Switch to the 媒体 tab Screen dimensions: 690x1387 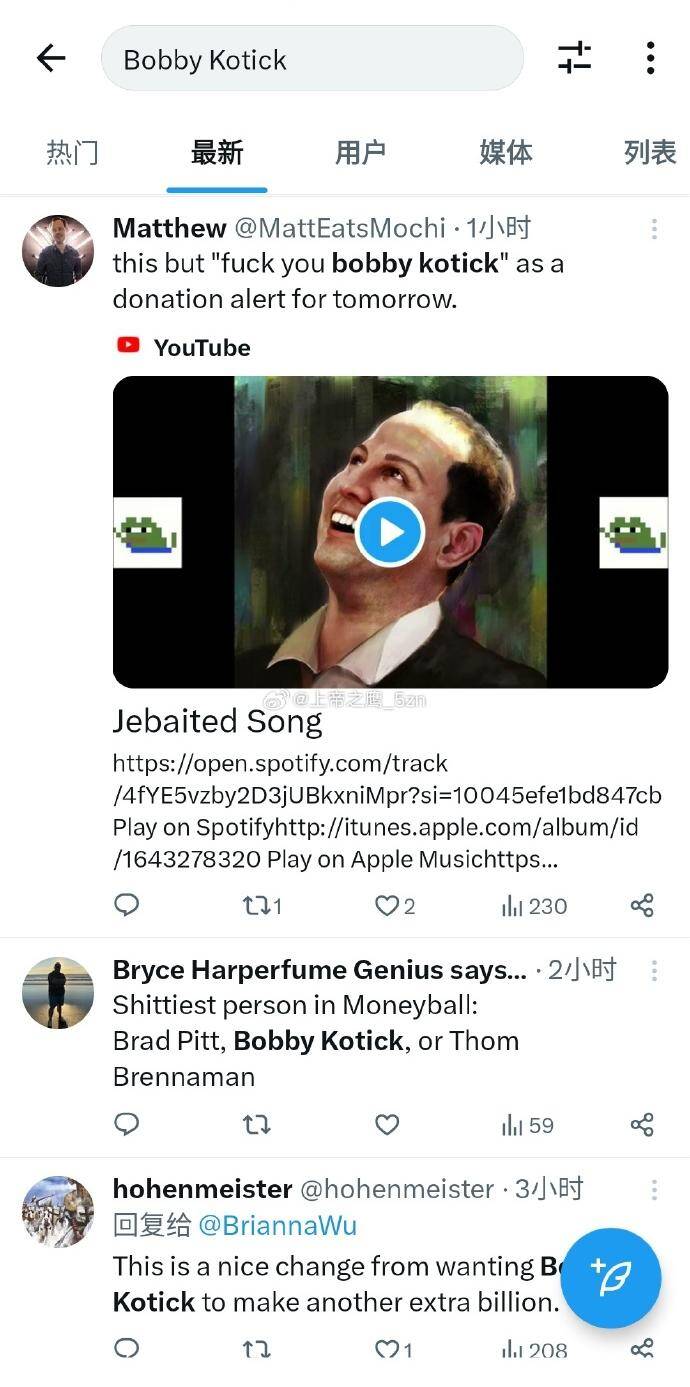[505, 153]
